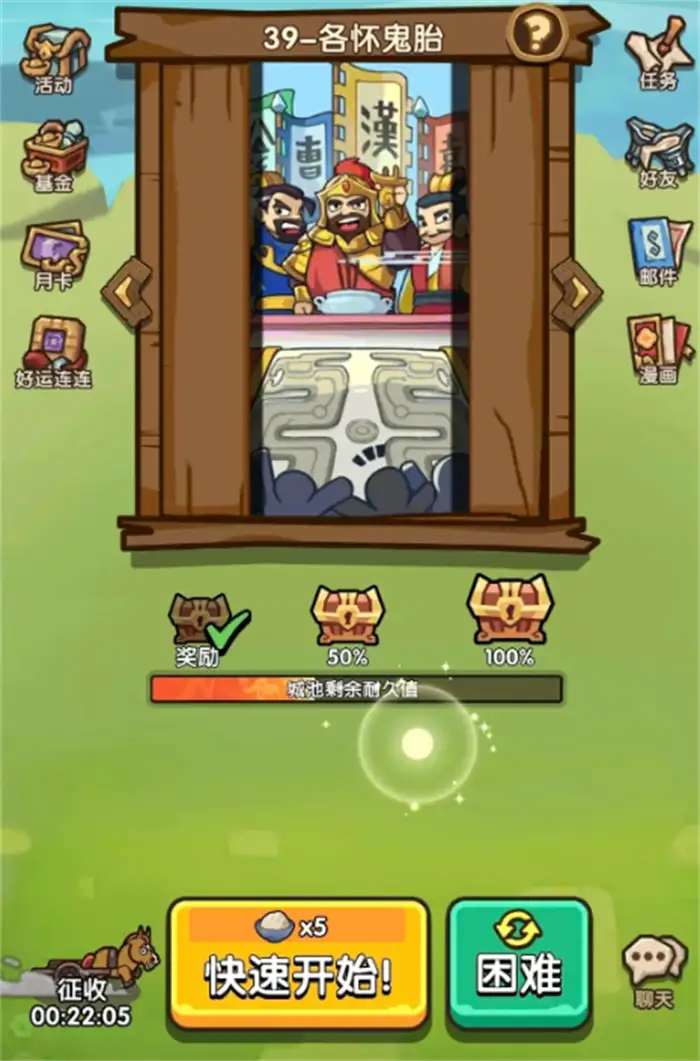The height and width of the screenshot is (1061, 700).
Task: Open the 月卡 monthly card
Action: (54, 254)
